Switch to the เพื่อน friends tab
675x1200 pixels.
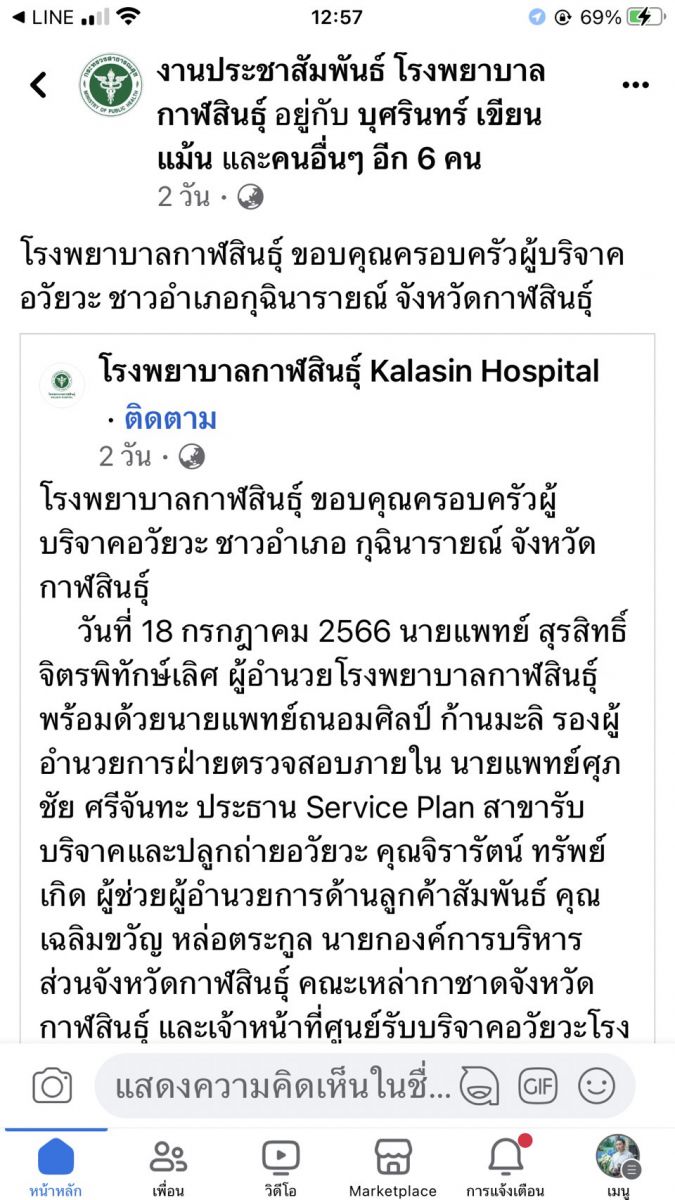point(168,1165)
